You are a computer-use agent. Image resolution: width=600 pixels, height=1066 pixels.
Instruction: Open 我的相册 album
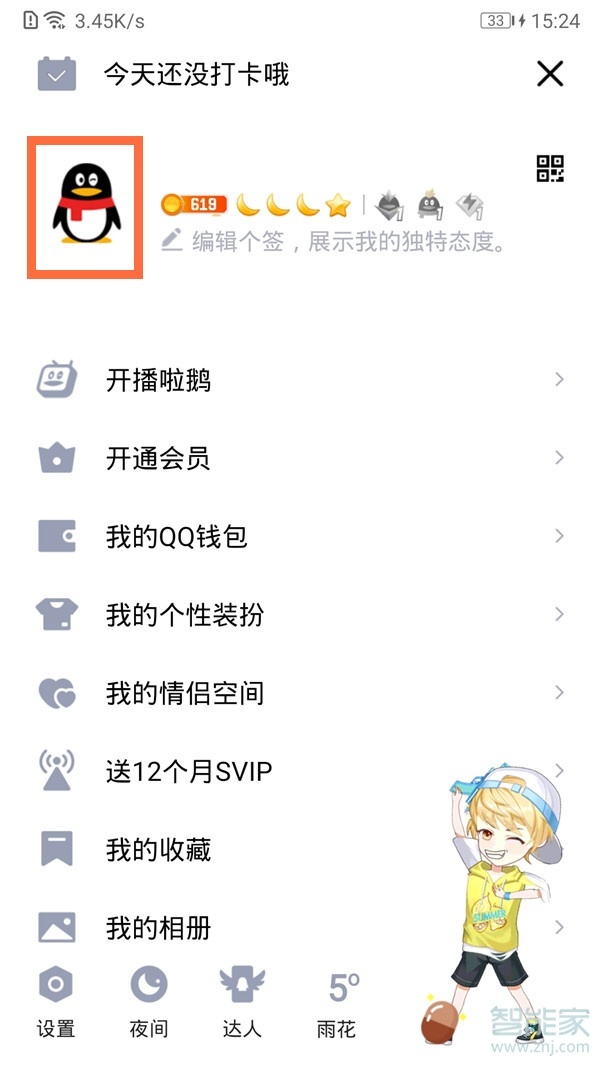pyautogui.click(x=158, y=927)
